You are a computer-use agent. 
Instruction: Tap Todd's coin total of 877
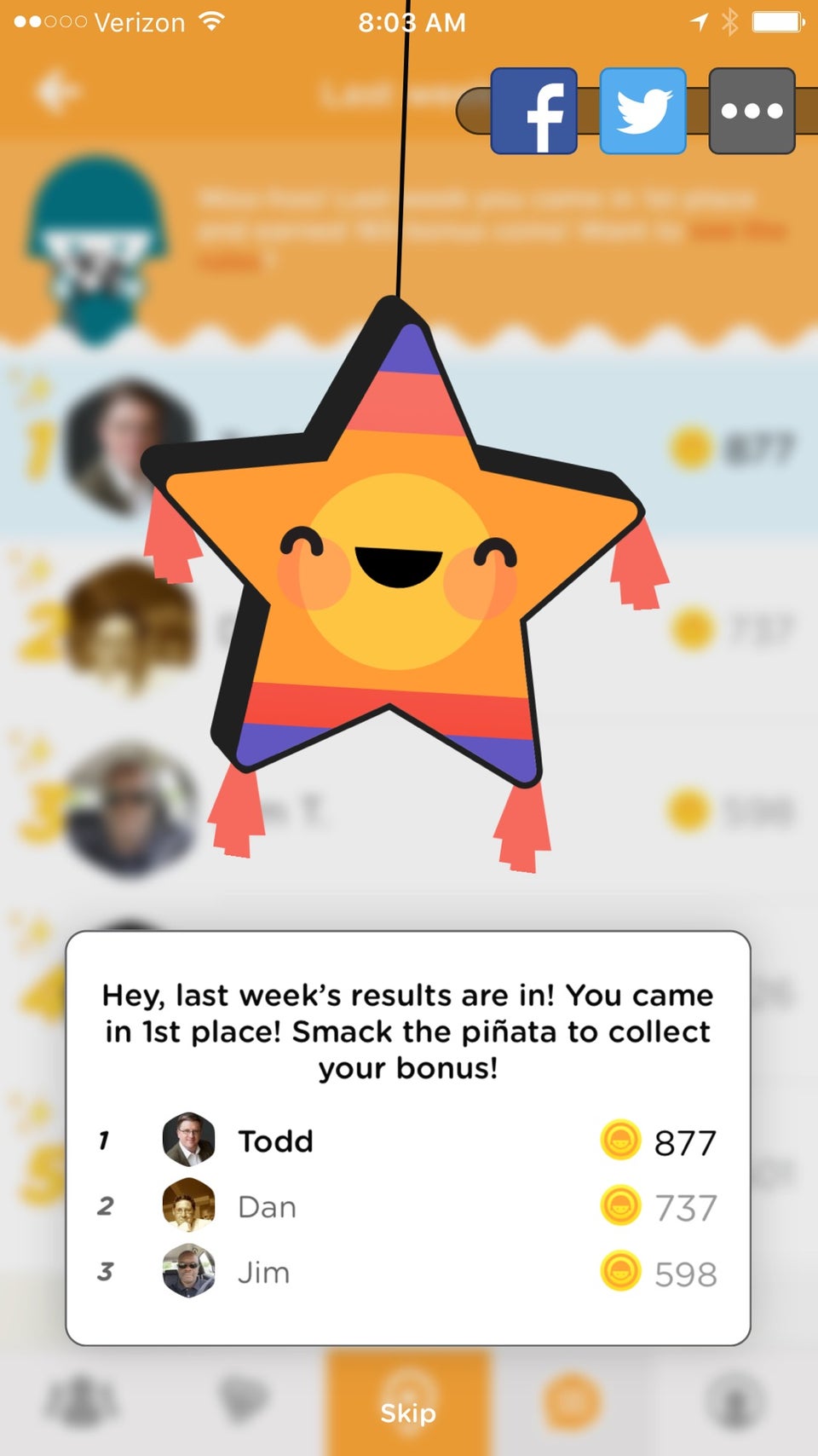tap(684, 1141)
